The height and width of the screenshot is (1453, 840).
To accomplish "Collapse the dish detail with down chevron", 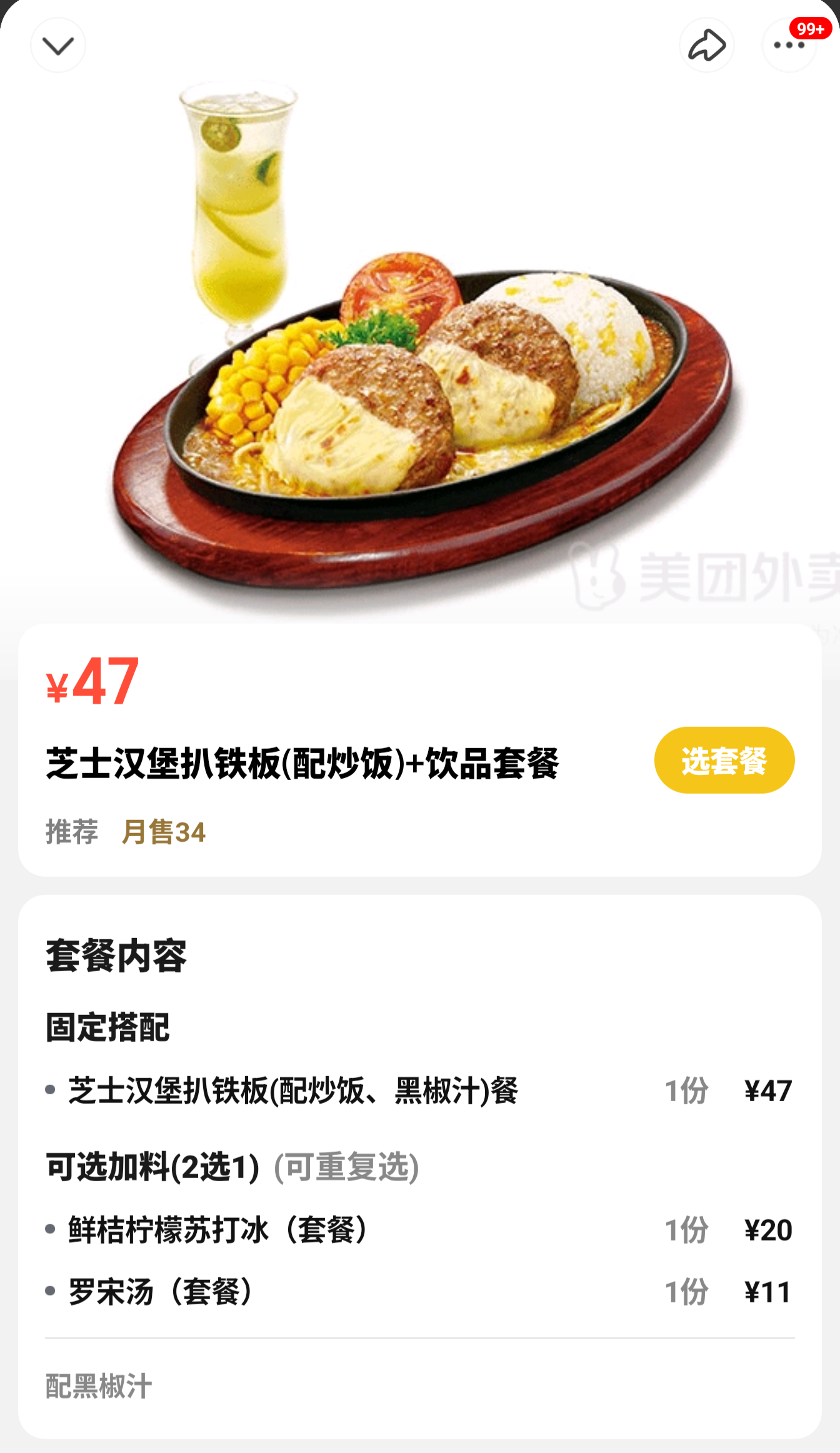I will tap(58, 46).
